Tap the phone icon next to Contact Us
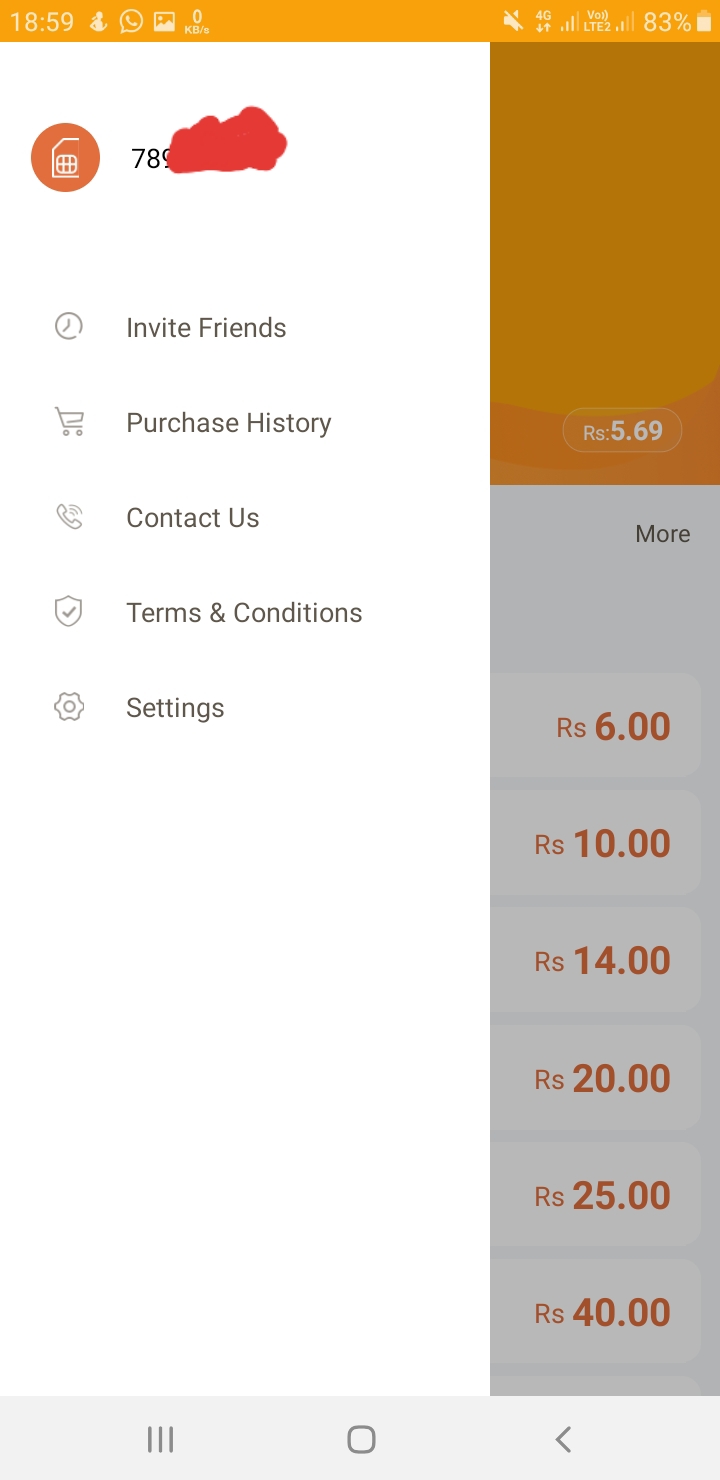 (68, 517)
